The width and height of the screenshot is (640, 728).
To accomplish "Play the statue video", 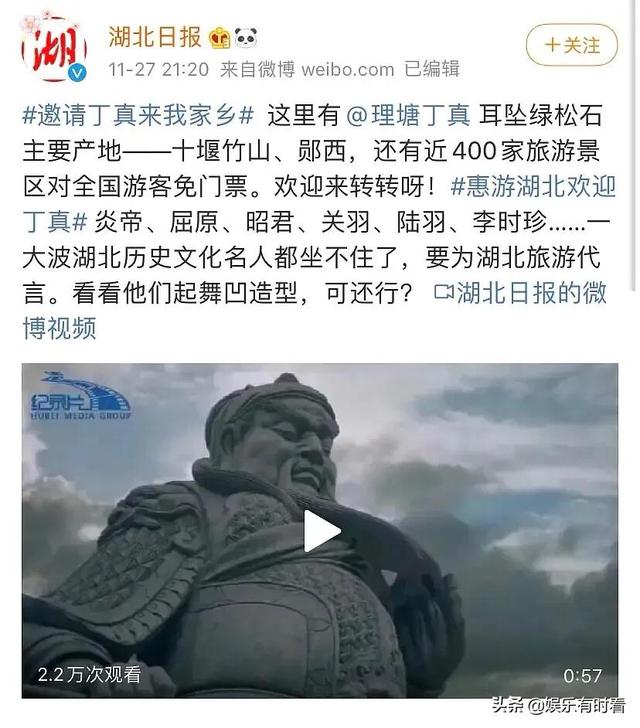I will coord(320,531).
